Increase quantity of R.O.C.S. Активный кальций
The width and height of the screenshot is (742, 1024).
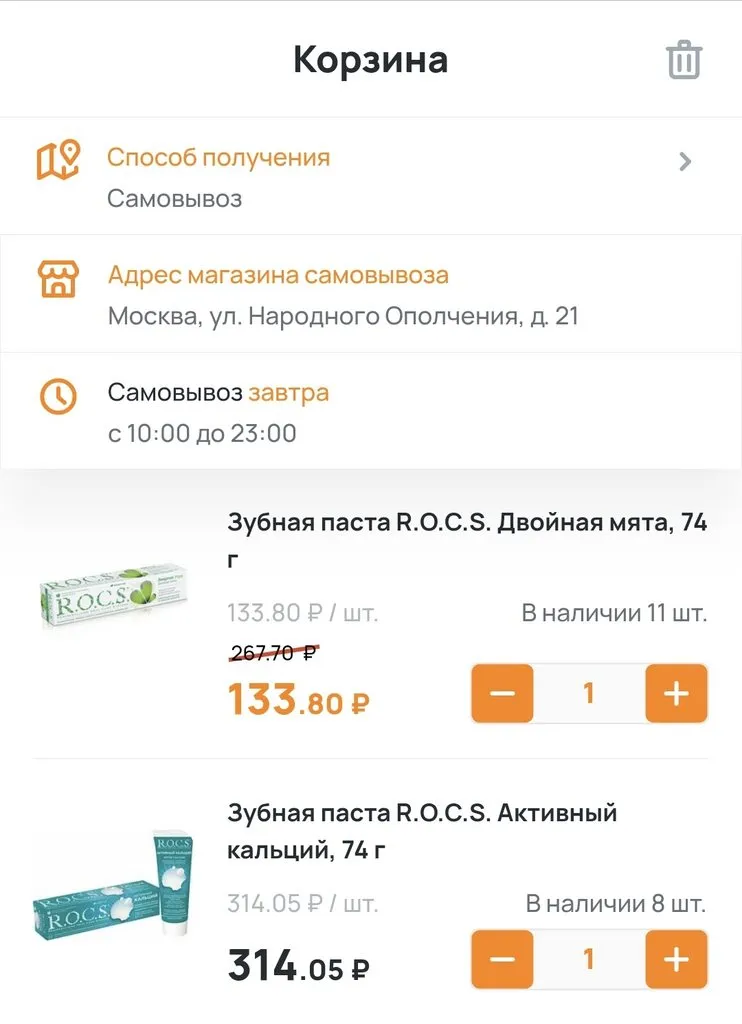click(x=675, y=959)
